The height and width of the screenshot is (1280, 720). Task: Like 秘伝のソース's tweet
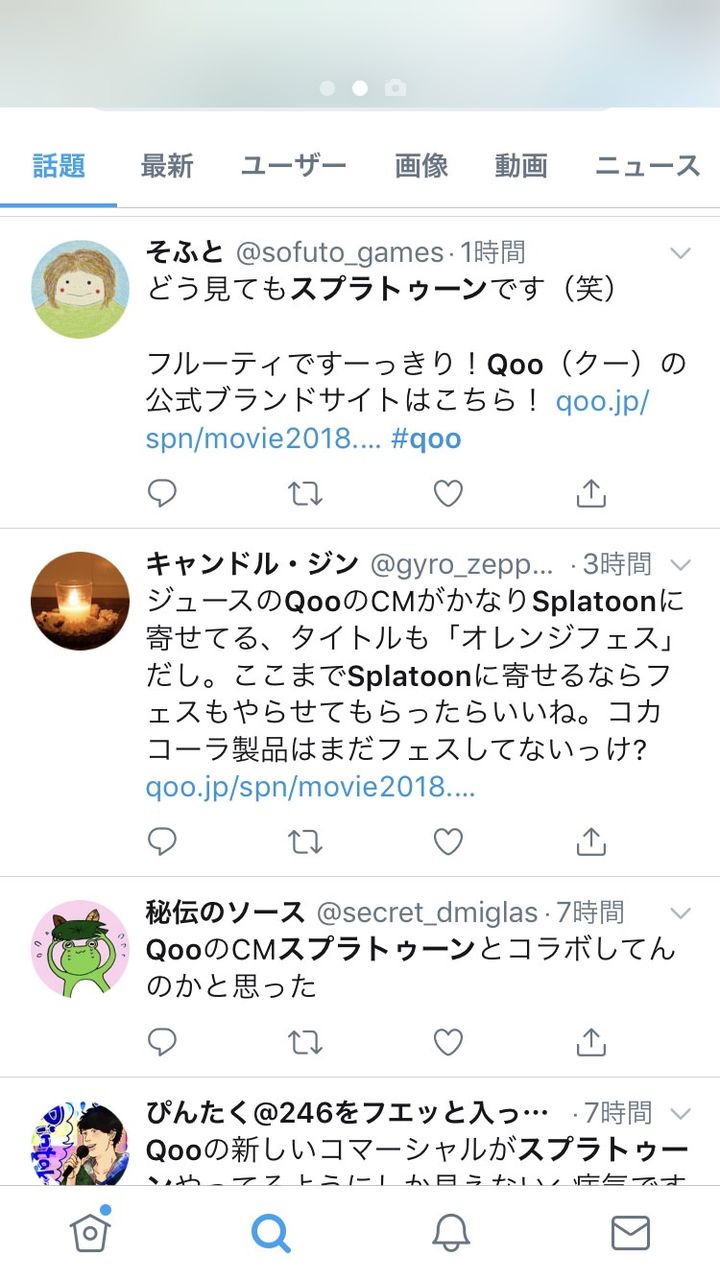point(448,1042)
